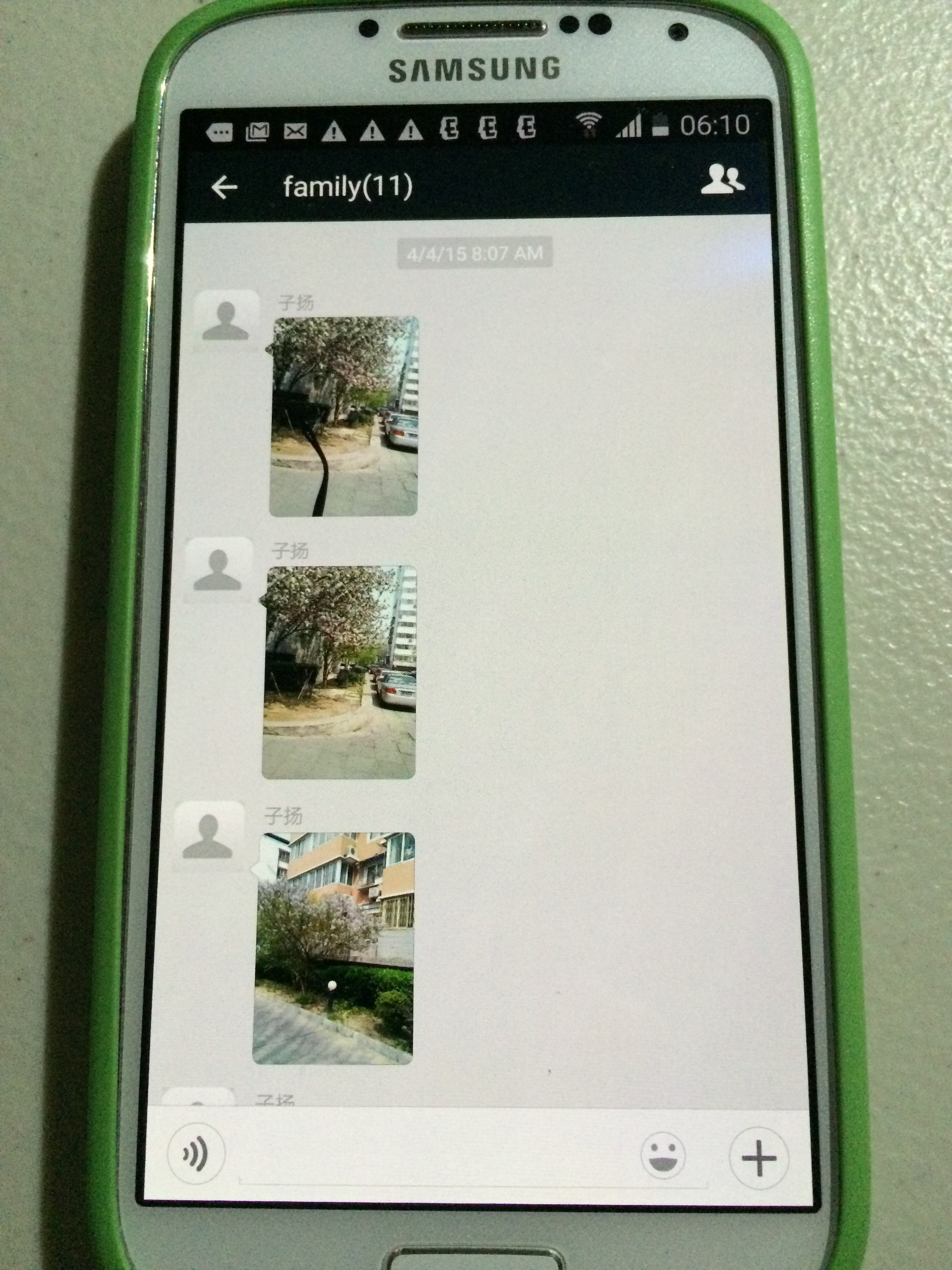
Task: Open the plus attachment menu
Action: pos(759,1158)
